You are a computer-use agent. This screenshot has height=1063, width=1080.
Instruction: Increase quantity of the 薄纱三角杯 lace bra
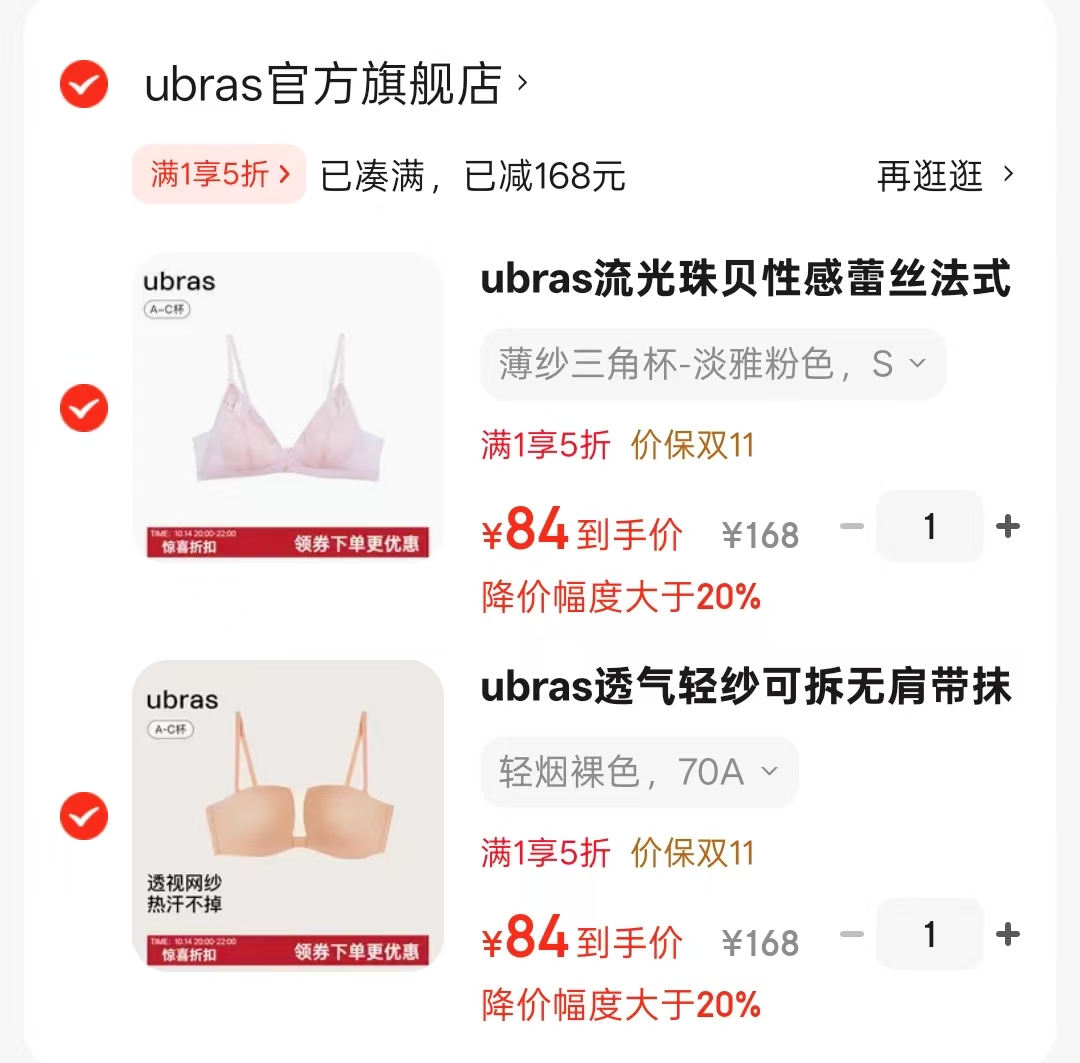click(x=1008, y=526)
